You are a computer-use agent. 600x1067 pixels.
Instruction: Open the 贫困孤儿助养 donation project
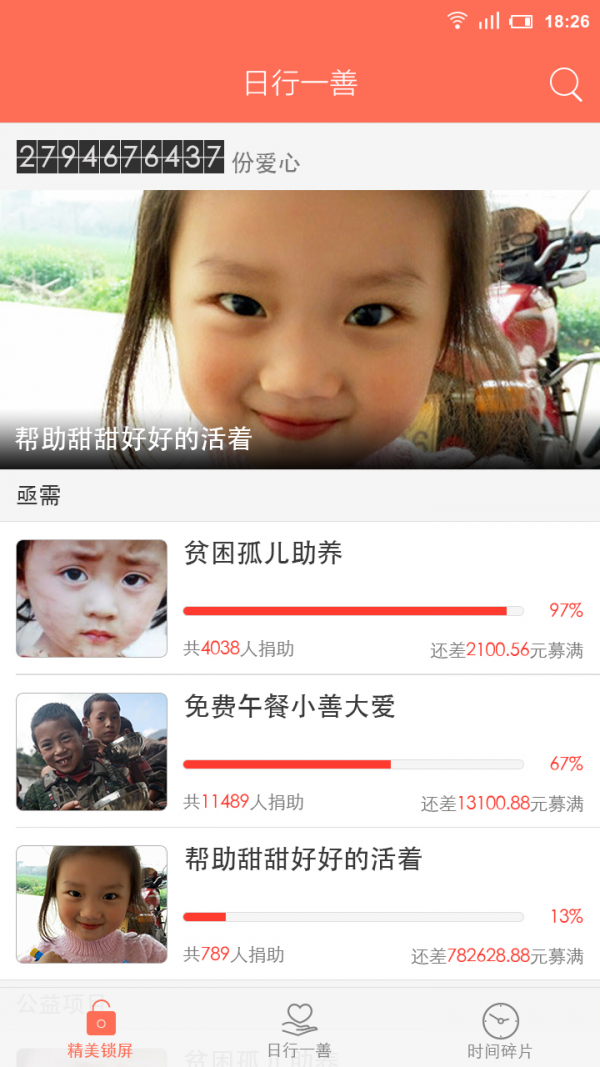coord(300,598)
